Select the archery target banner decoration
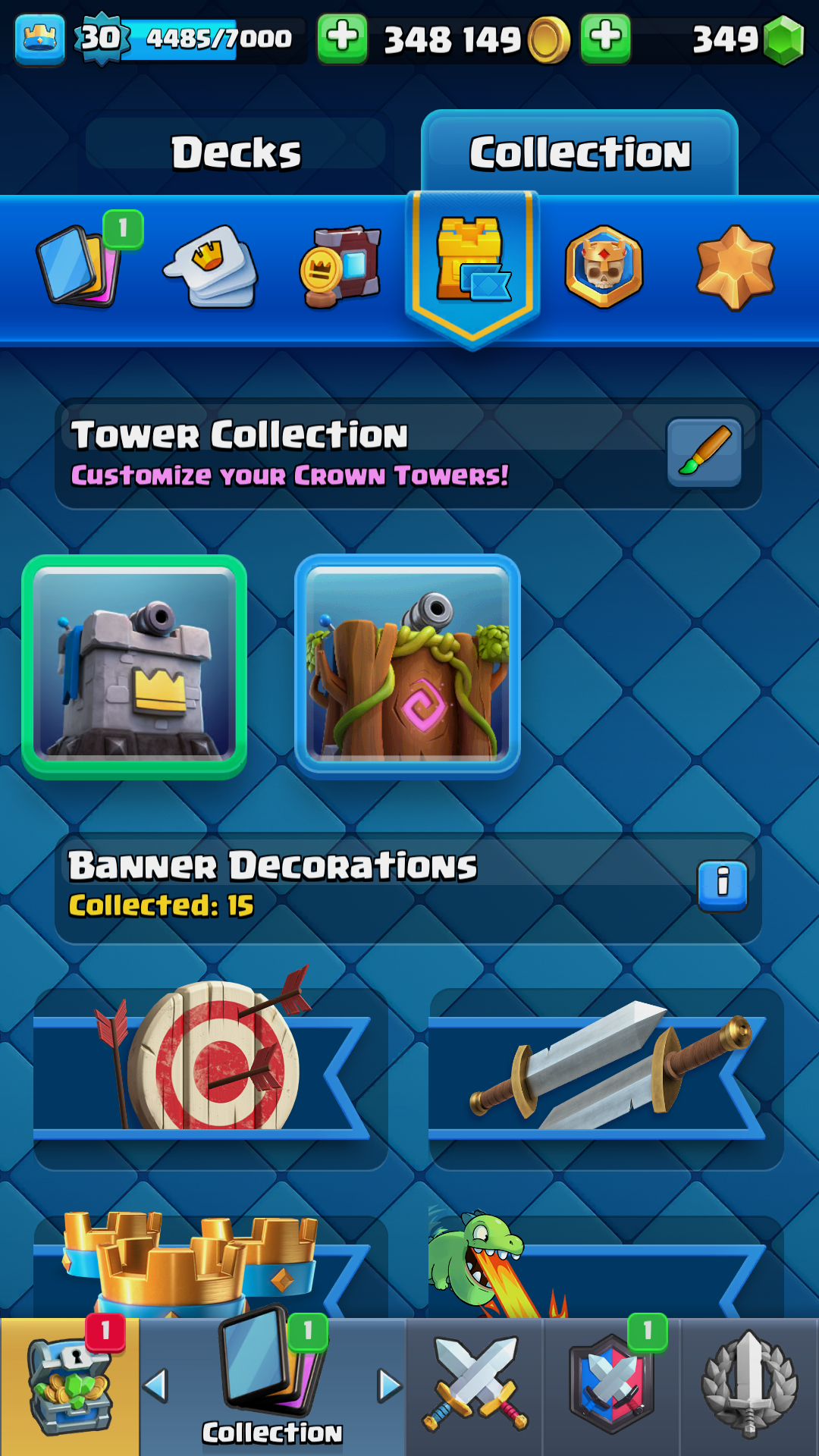The height and width of the screenshot is (1456, 819). (x=210, y=1077)
